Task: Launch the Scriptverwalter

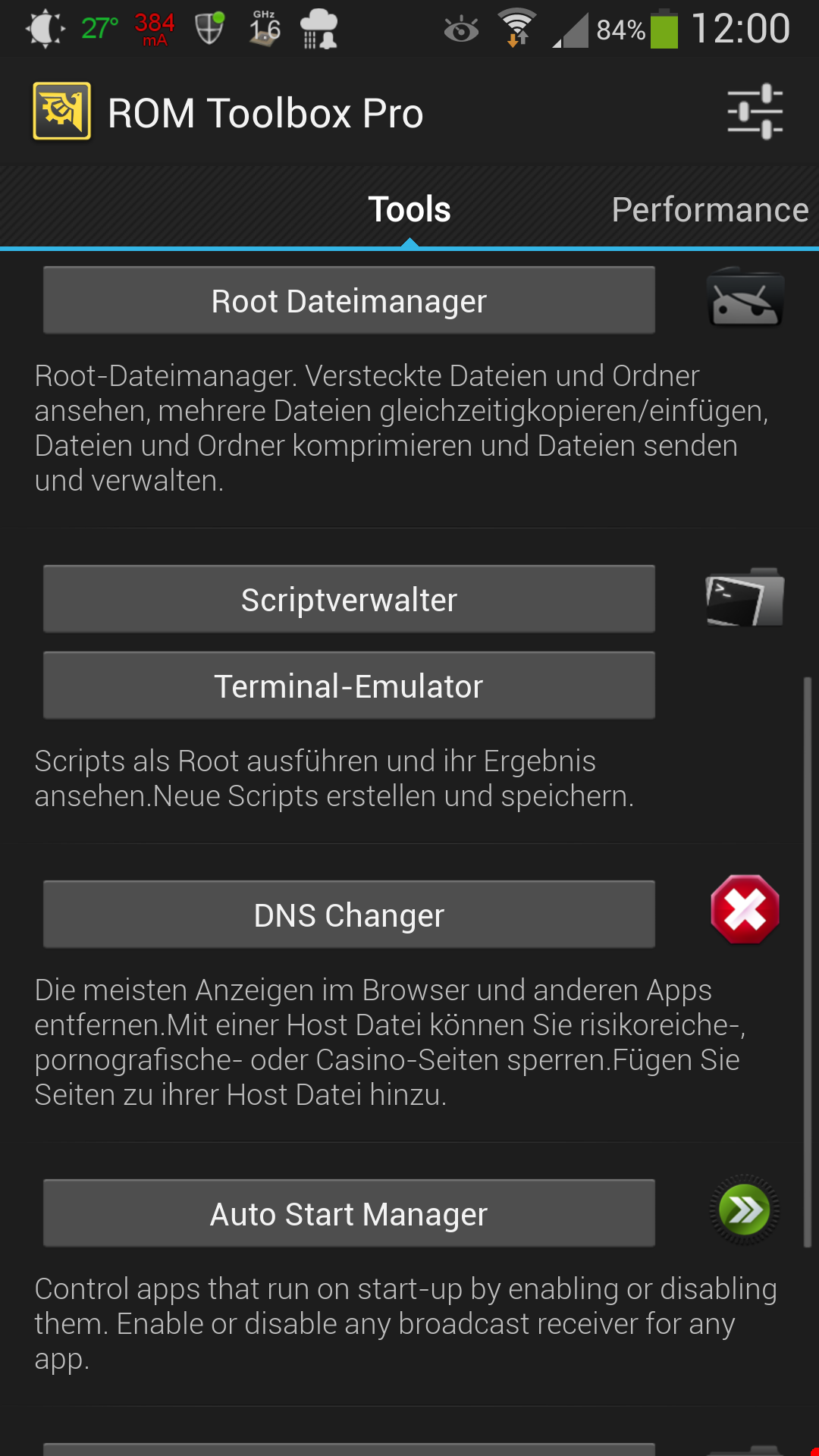Action: click(x=349, y=599)
